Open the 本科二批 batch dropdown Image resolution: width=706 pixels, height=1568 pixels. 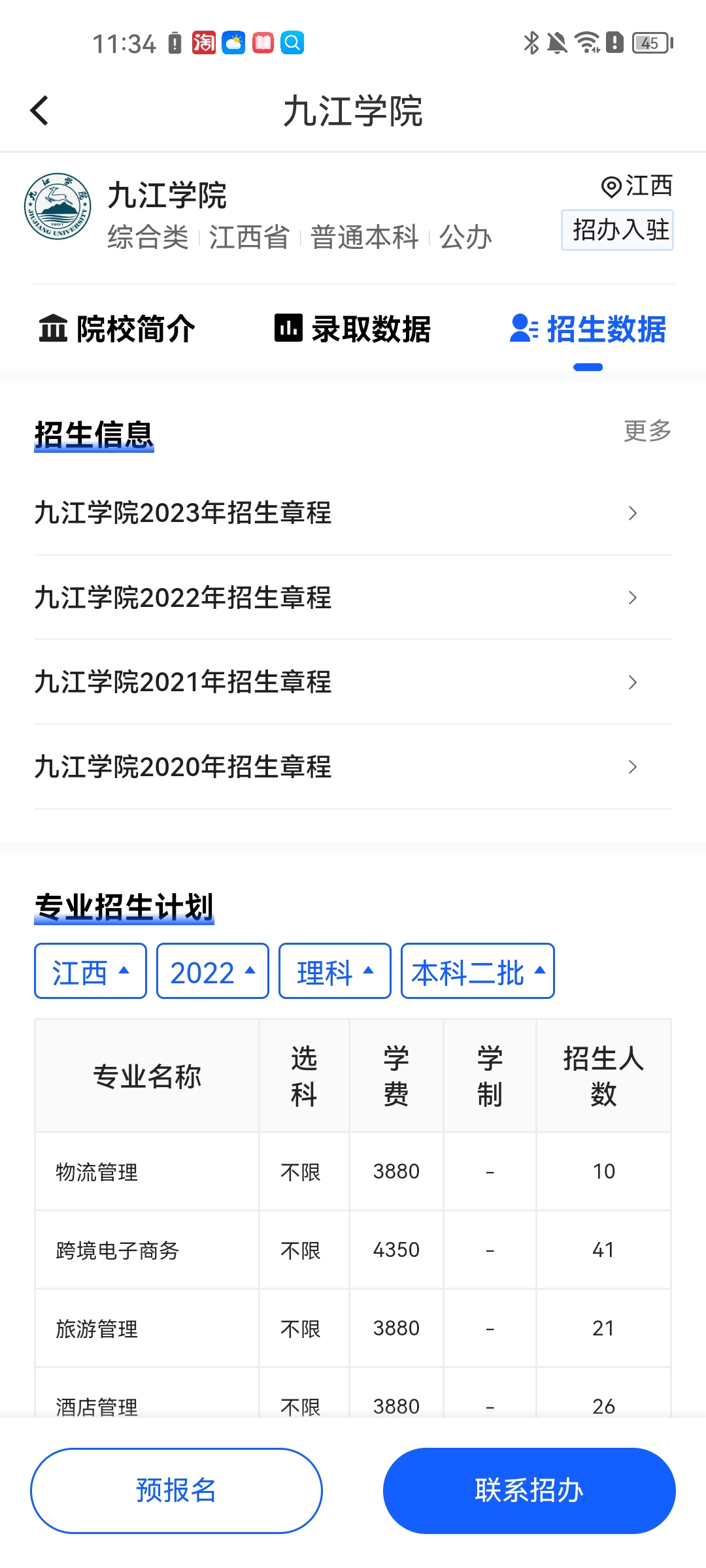point(477,972)
